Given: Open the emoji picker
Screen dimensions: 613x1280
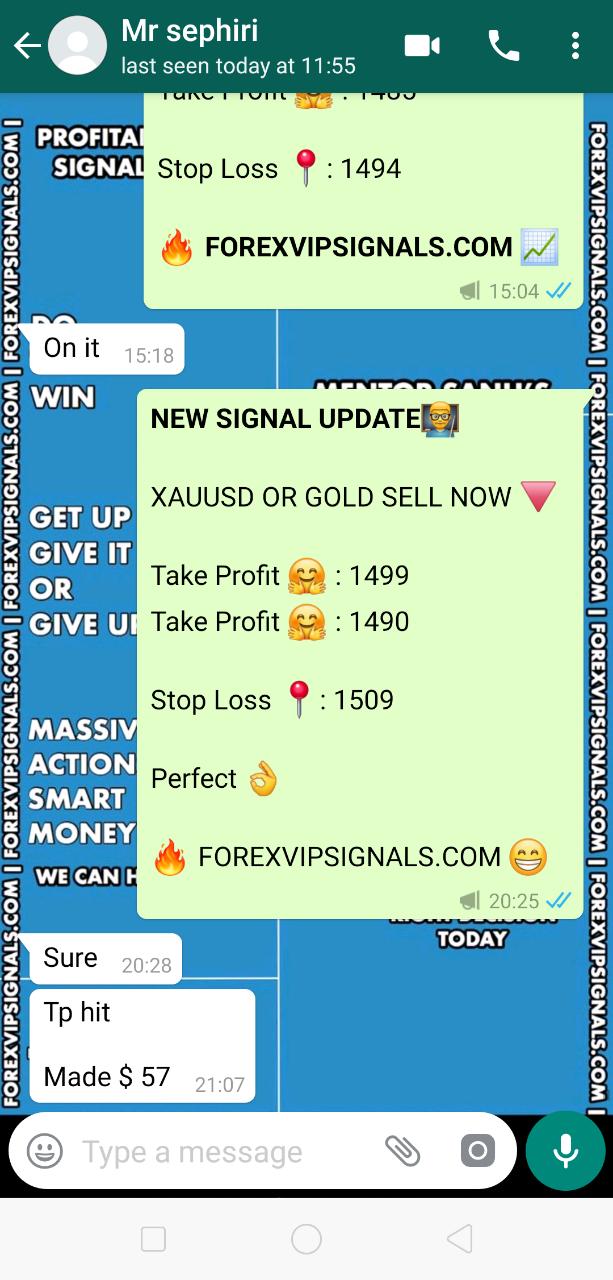Looking at the screenshot, I should tap(45, 1151).
